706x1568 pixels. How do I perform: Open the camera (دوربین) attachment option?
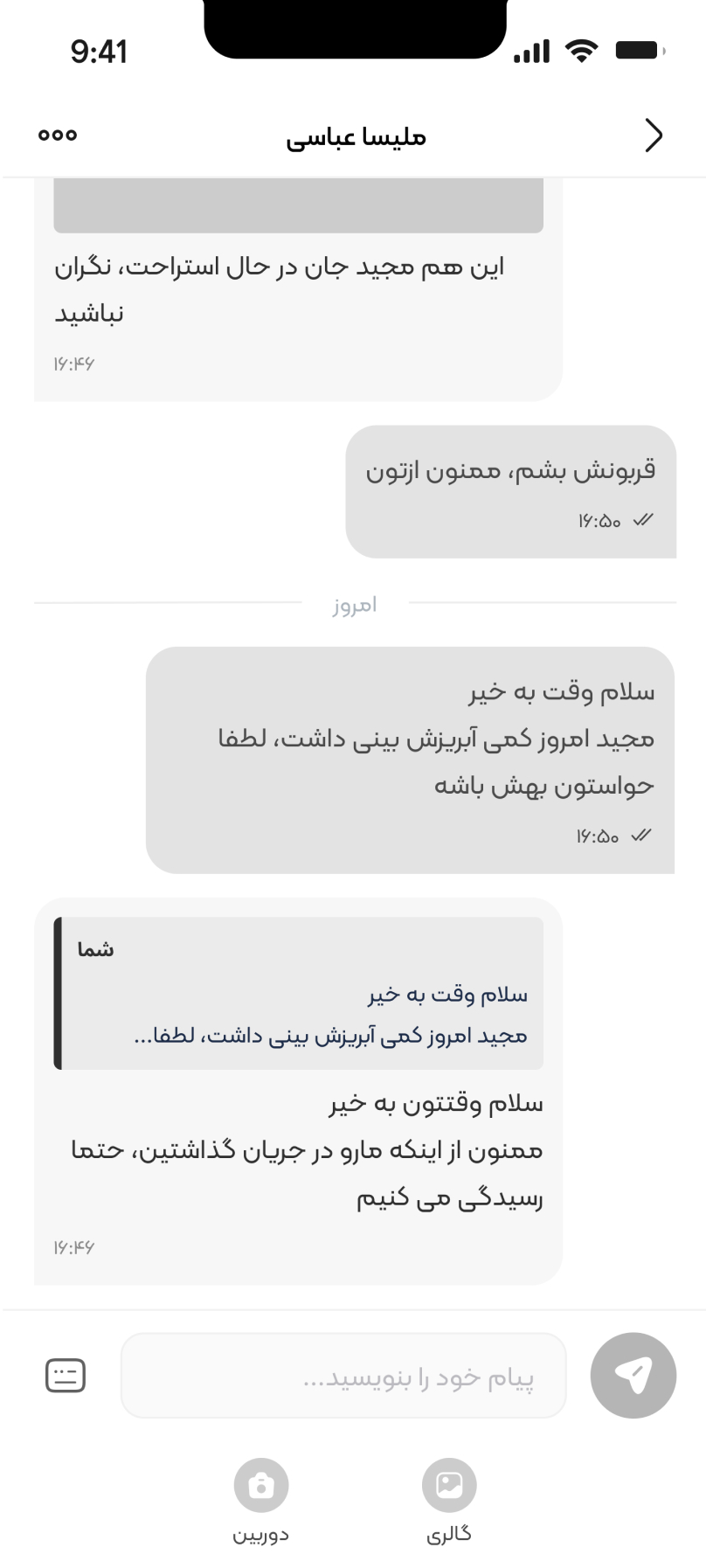click(260, 1501)
